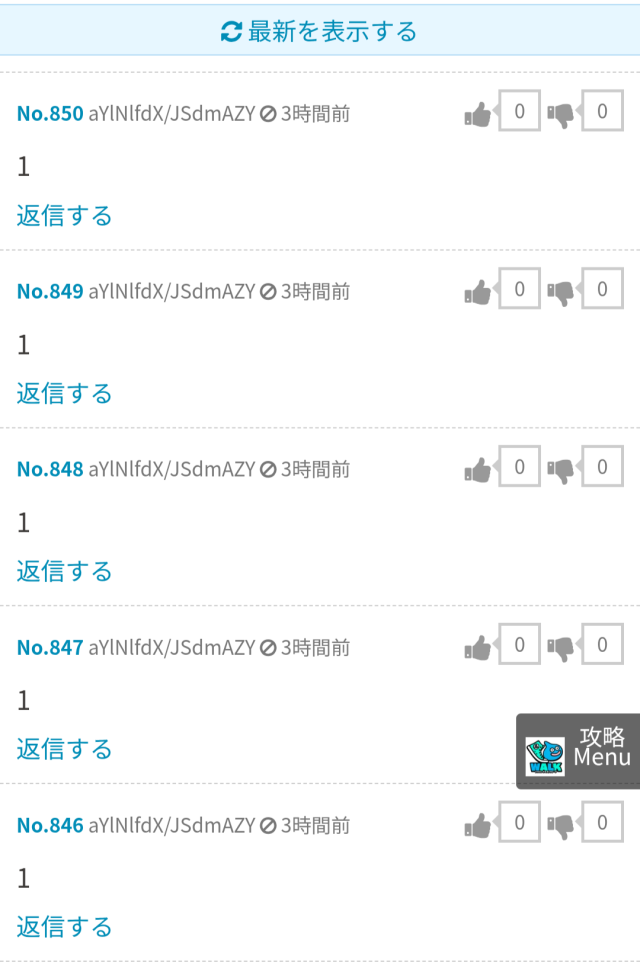The width and height of the screenshot is (640, 975).
Task: Tap 返信する under comment No.849
Action: pyautogui.click(x=64, y=394)
